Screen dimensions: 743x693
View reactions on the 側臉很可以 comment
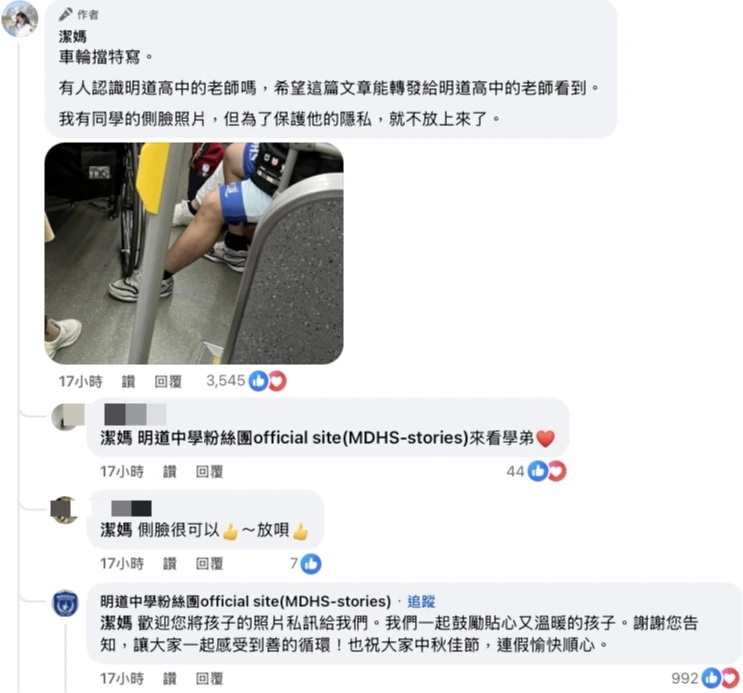pos(305,563)
